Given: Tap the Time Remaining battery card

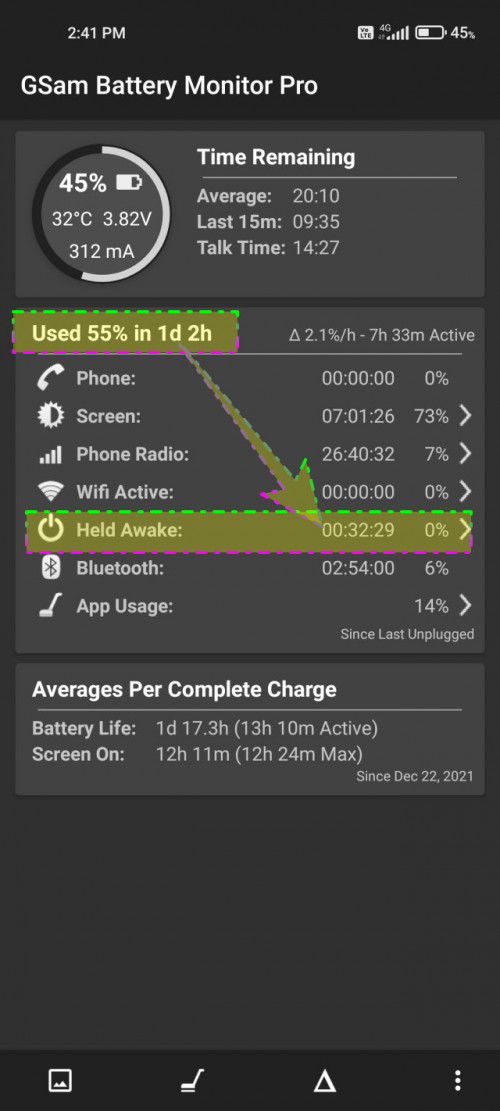Looking at the screenshot, I should (250, 214).
